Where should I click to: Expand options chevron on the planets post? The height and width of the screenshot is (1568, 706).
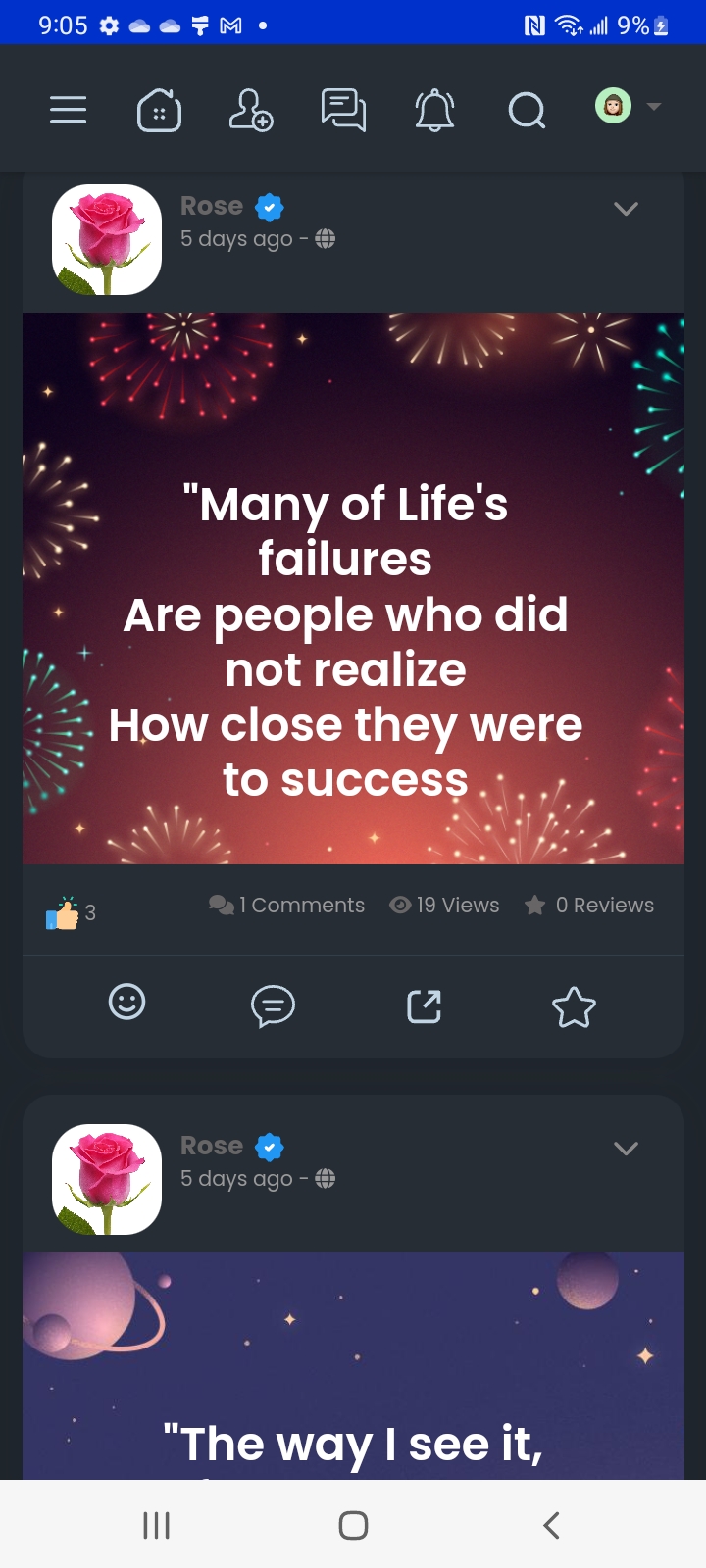pos(626,1149)
